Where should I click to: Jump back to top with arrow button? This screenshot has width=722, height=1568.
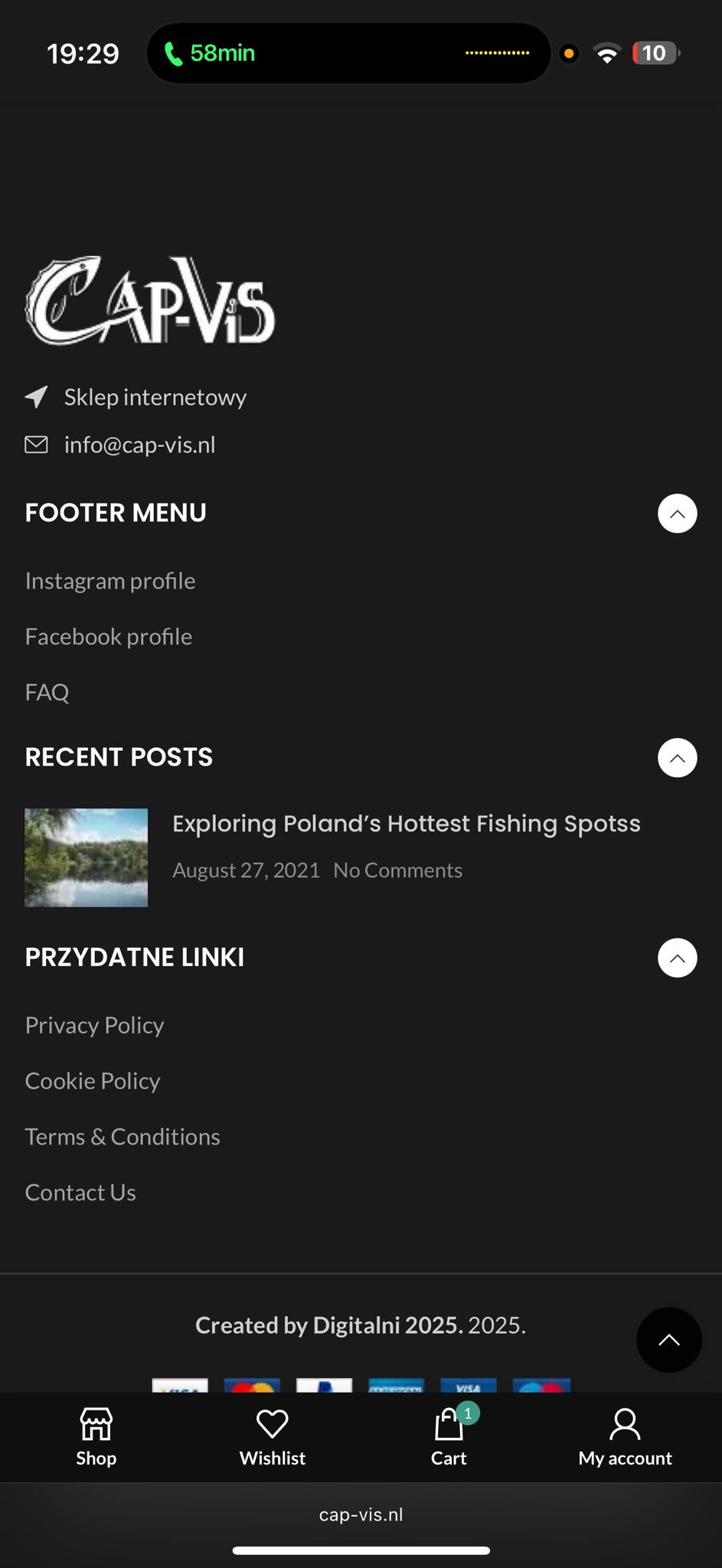(x=668, y=1340)
